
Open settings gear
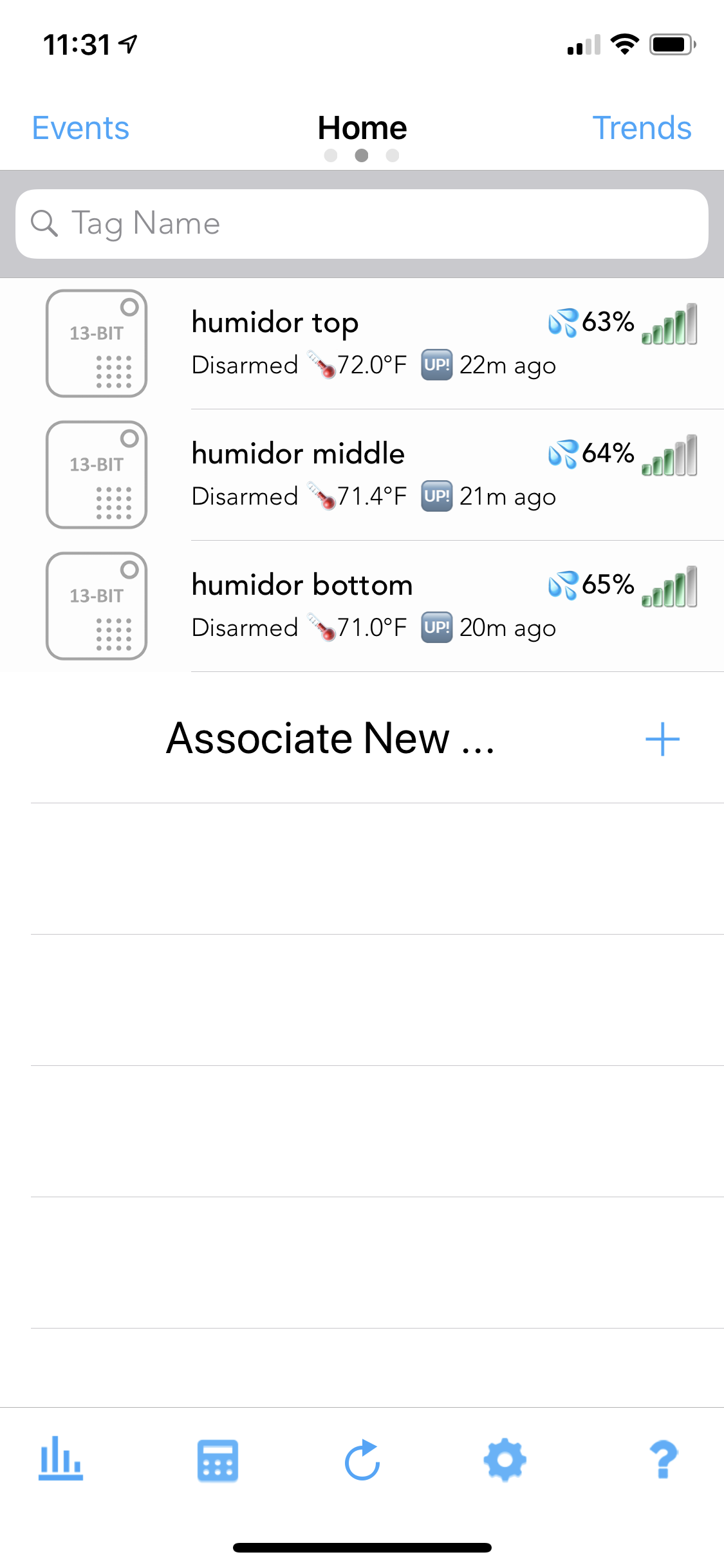point(505,1460)
